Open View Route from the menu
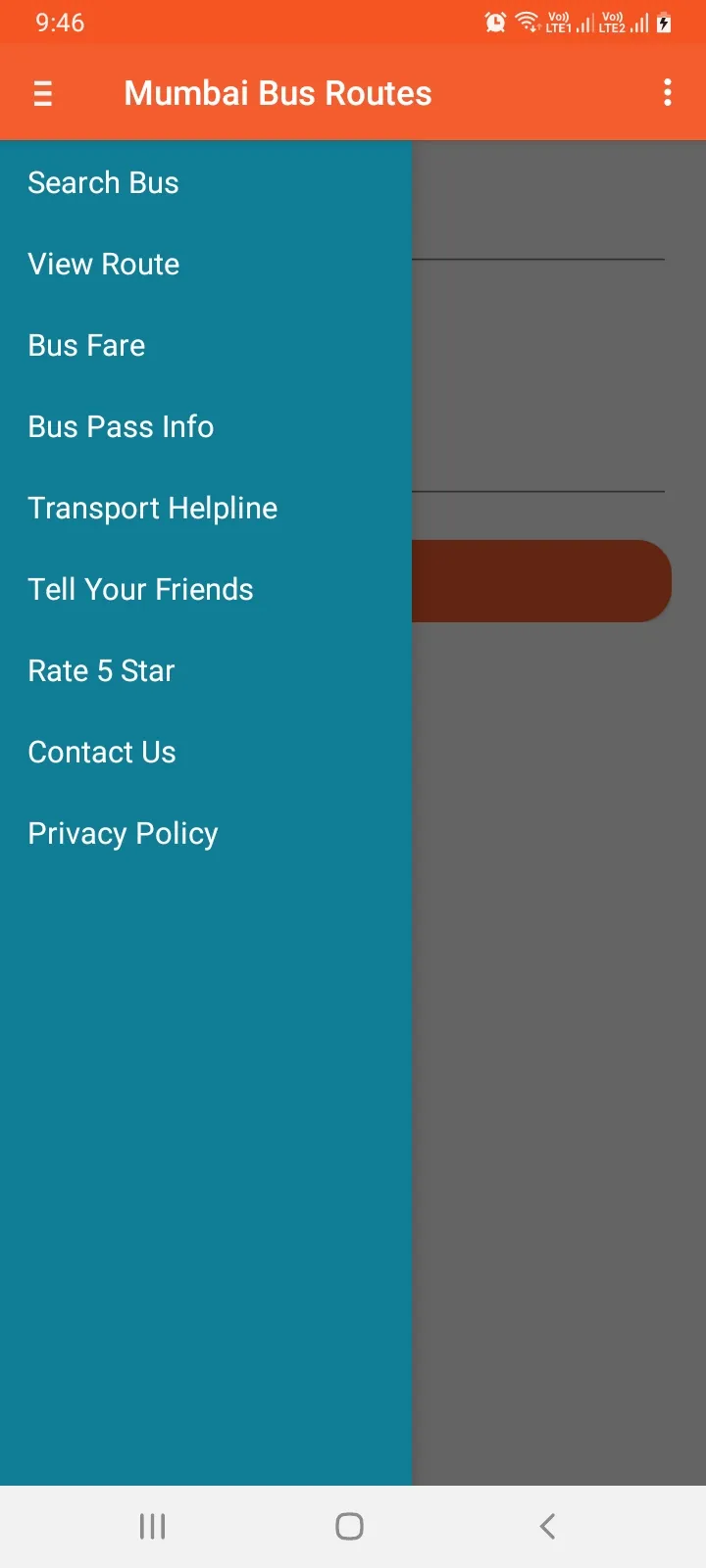This screenshot has height=1568, width=706. [103, 264]
